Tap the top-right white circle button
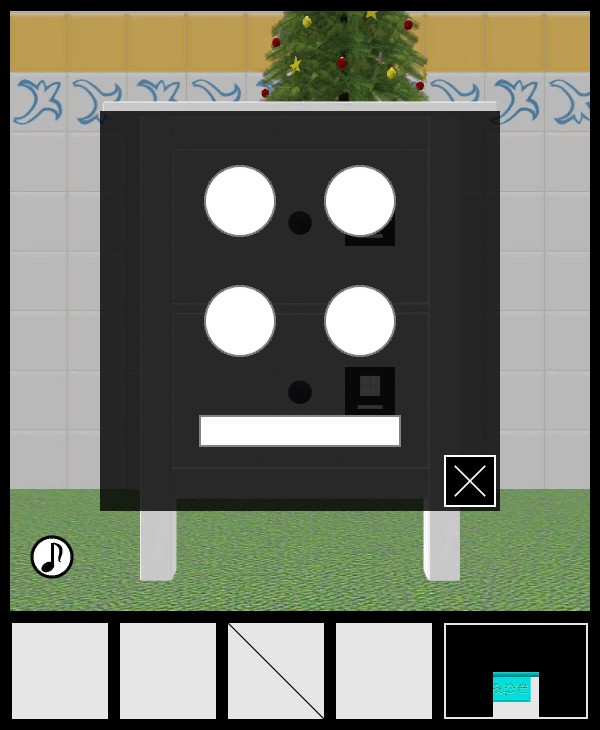The image size is (600, 730). (360, 201)
